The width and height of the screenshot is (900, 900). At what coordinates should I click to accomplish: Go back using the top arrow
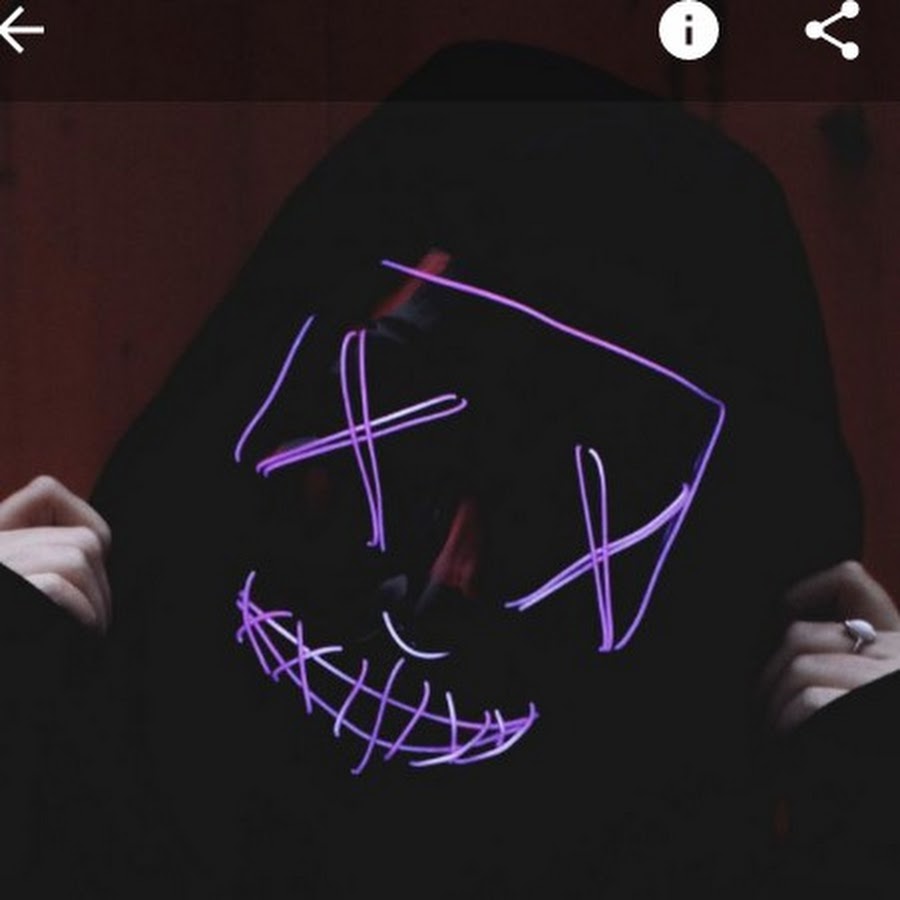click(x=20, y=31)
